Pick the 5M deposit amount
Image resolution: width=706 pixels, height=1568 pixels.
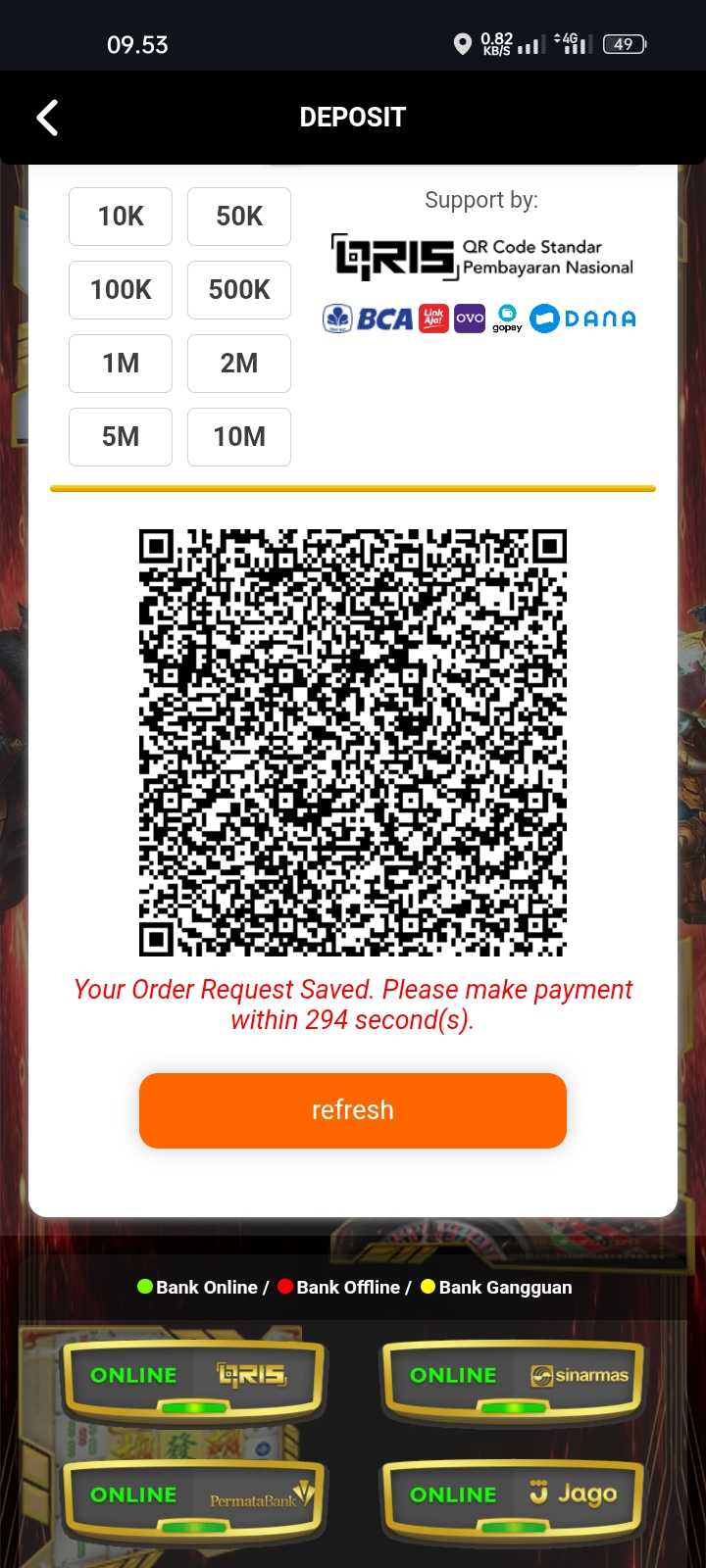click(121, 437)
